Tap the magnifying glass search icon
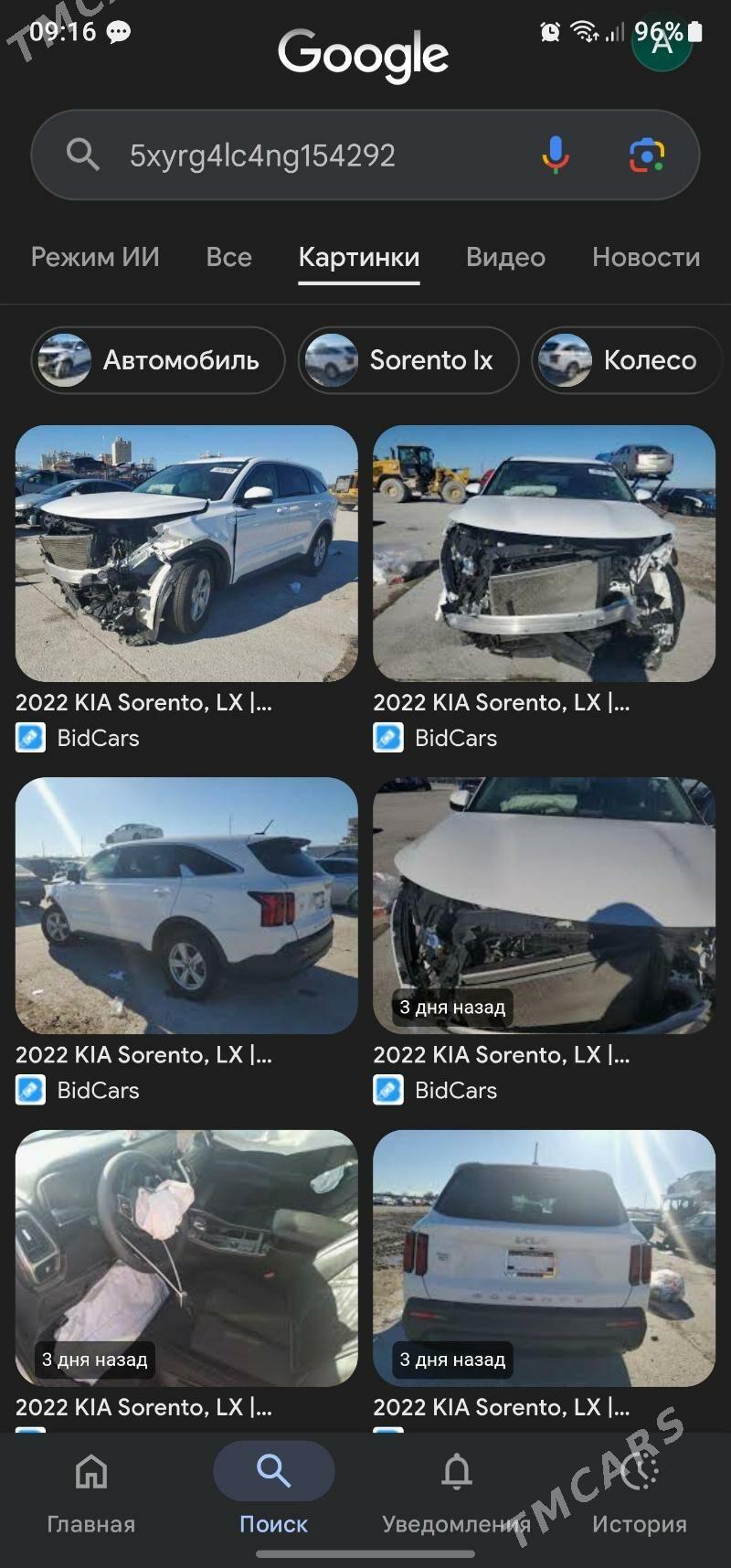The height and width of the screenshot is (1568, 731). 83,155
